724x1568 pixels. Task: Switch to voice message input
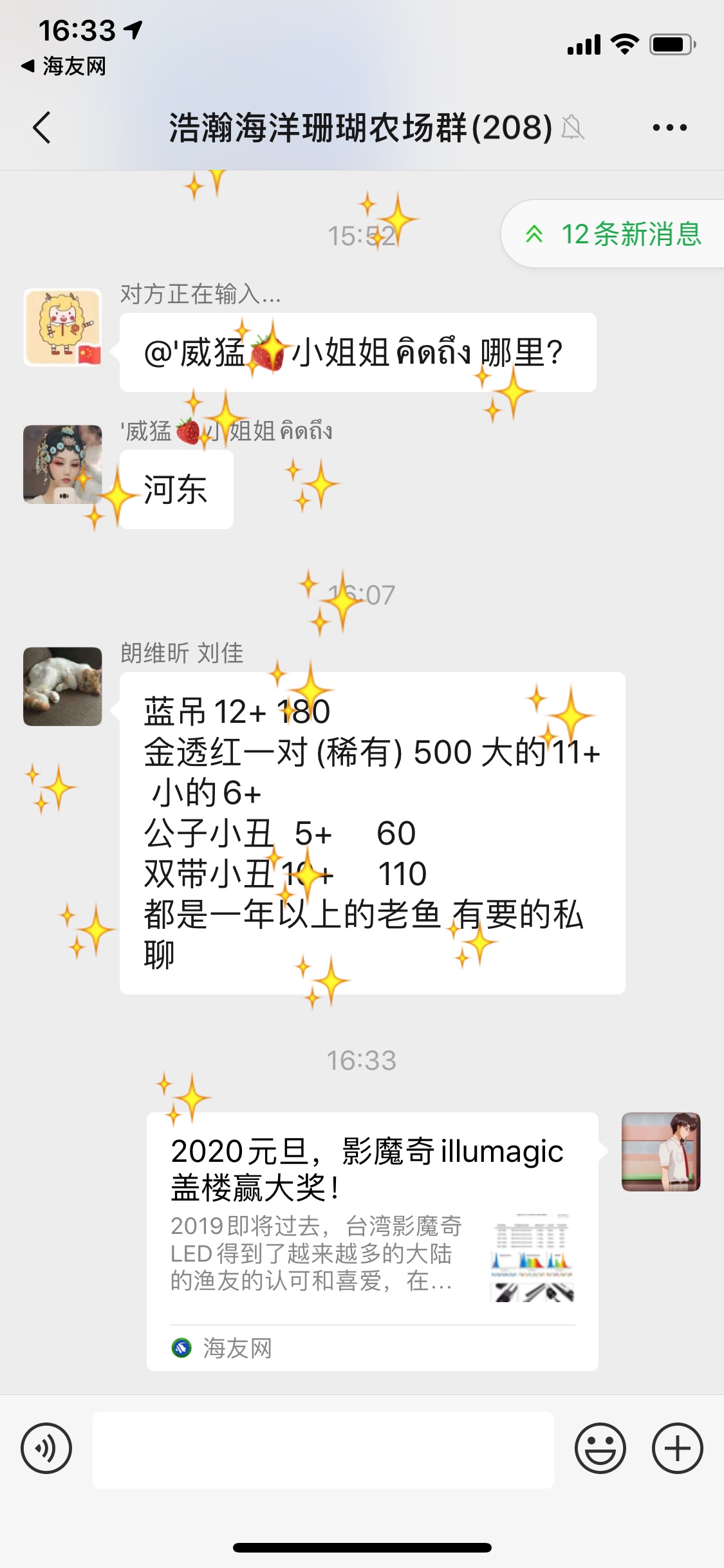pos(46,1448)
